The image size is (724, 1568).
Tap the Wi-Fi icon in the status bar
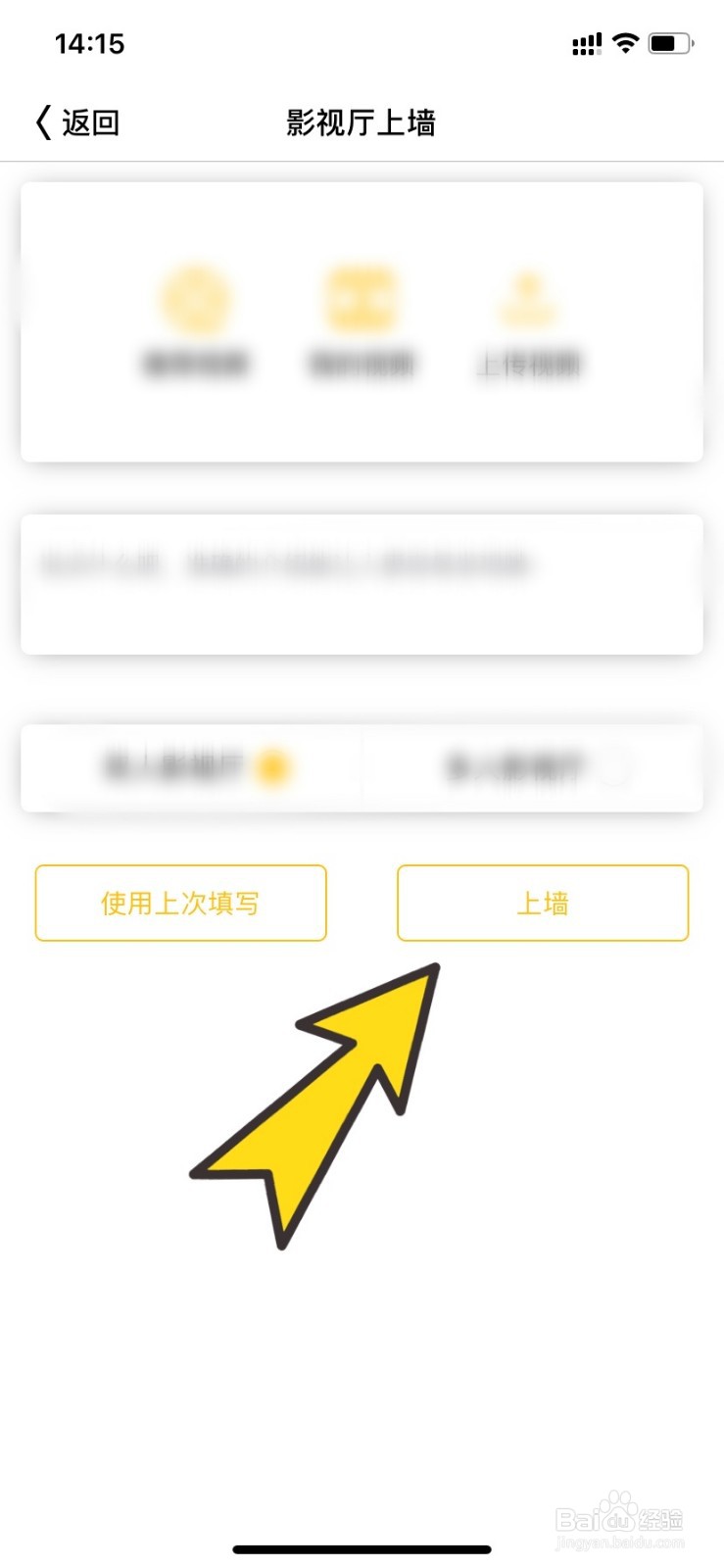pos(623,41)
